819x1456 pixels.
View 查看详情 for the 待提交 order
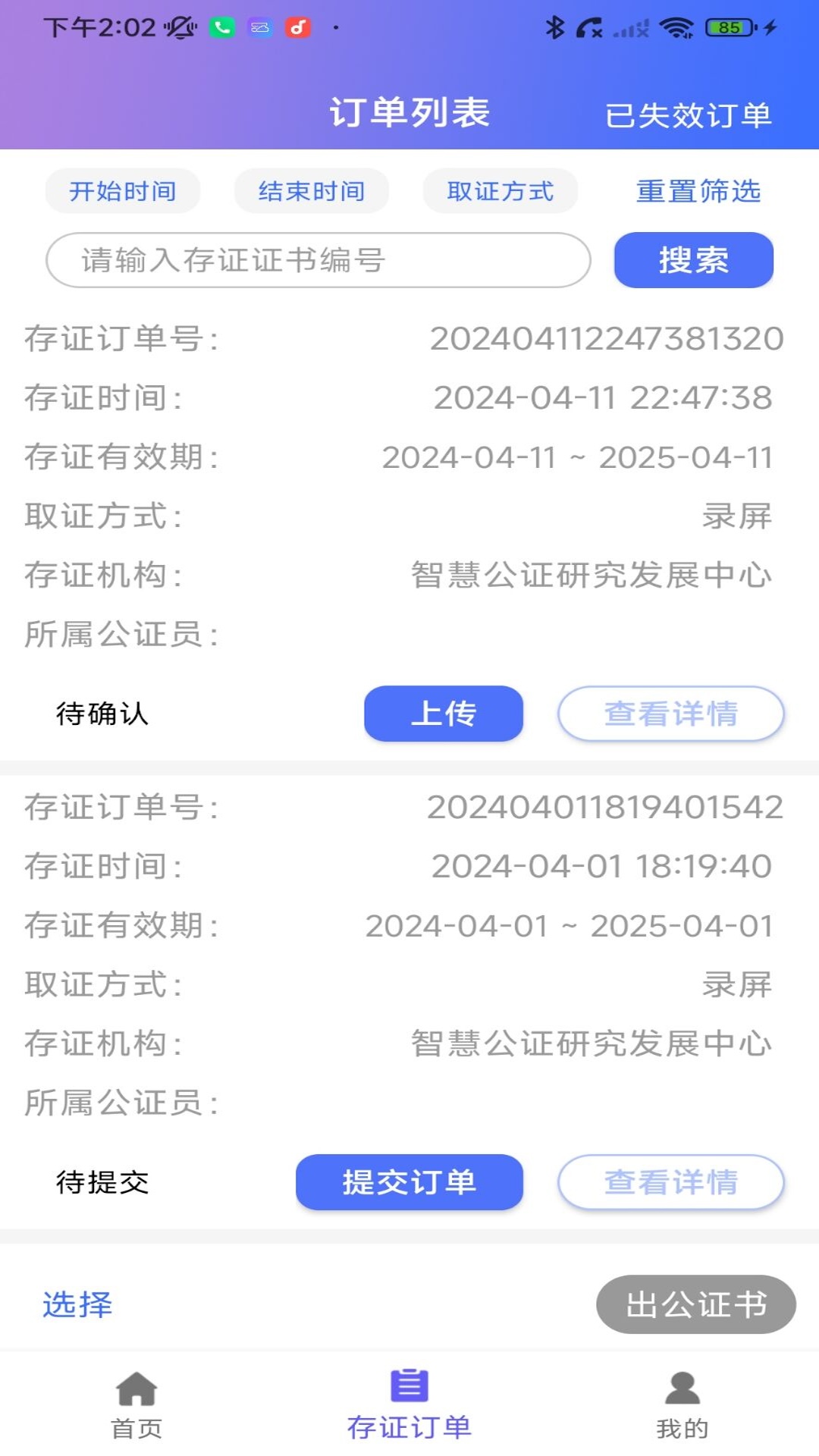[670, 1182]
